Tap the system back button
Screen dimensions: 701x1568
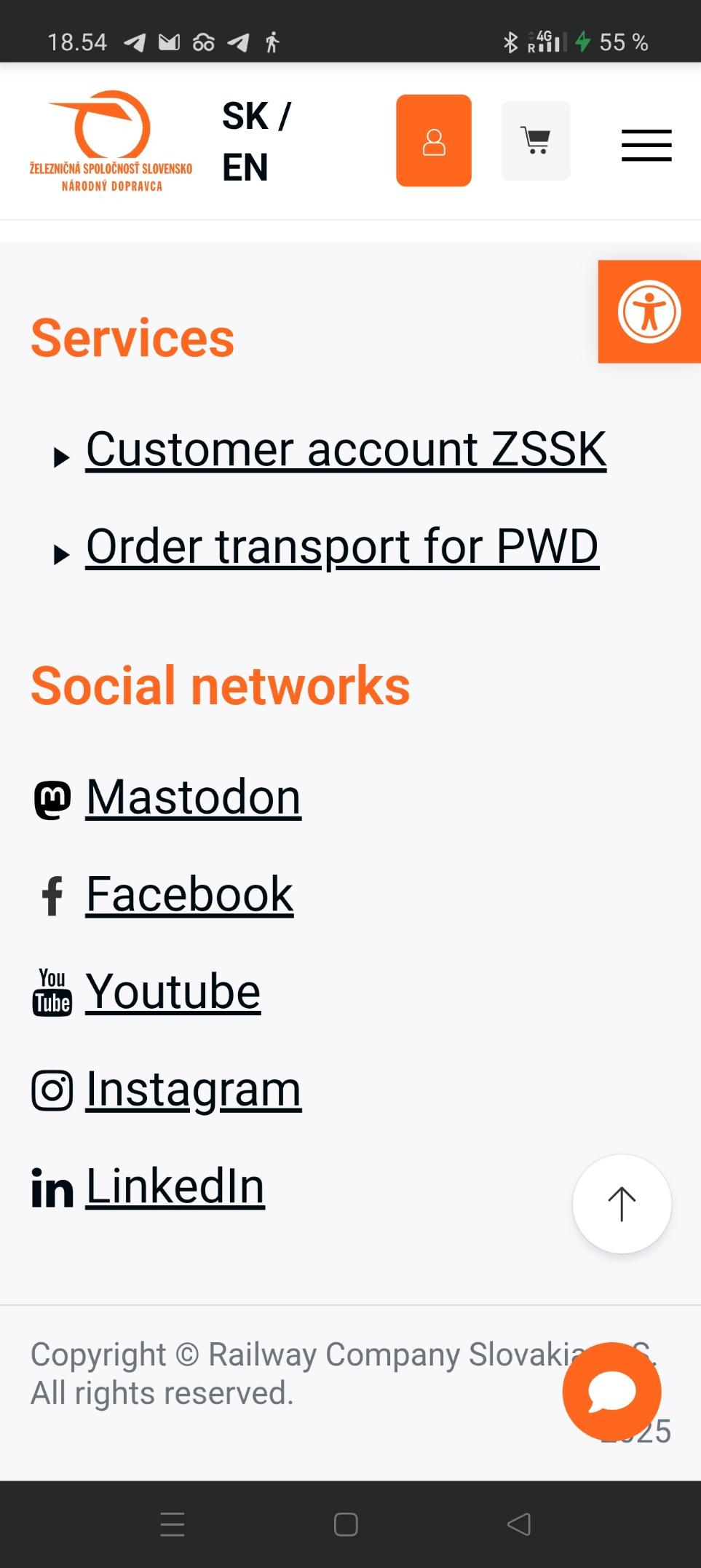(519, 1524)
